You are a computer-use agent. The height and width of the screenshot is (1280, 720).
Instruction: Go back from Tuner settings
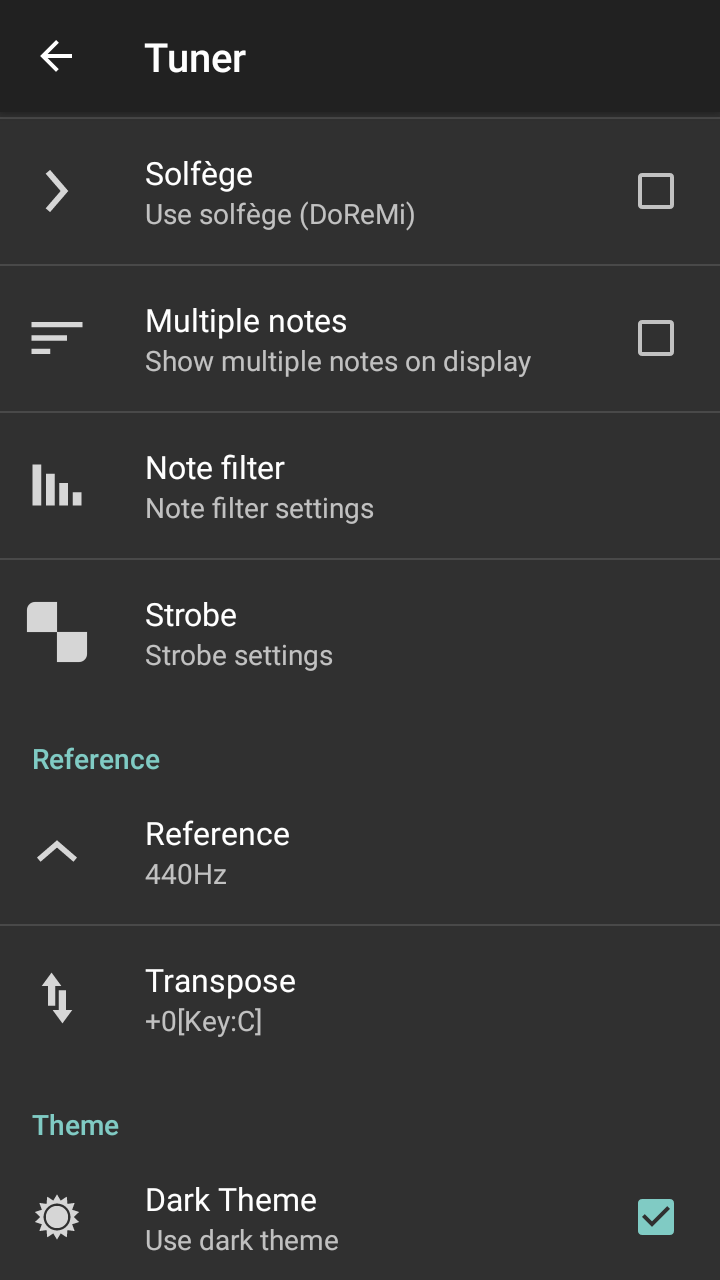(x=56, y=57)
